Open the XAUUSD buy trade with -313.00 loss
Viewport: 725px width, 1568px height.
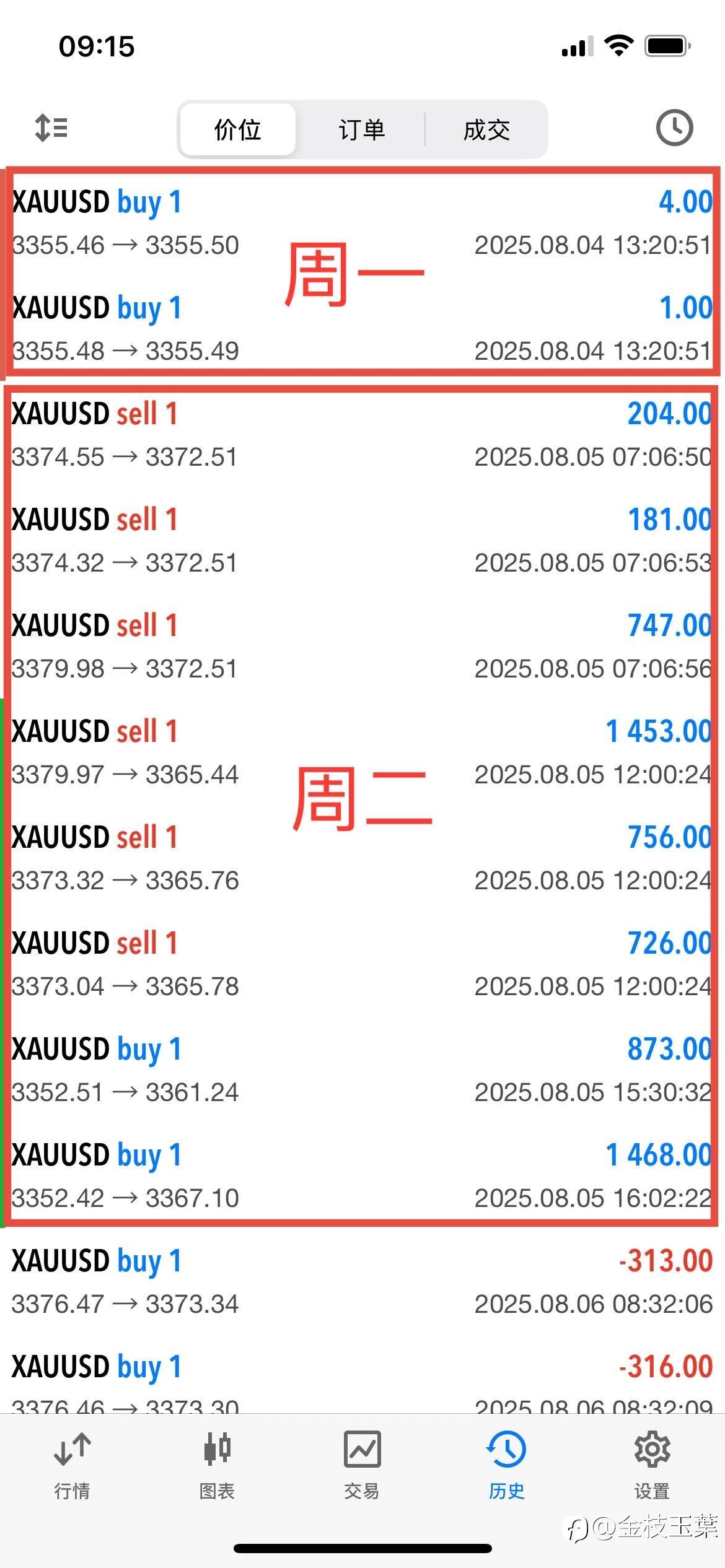362,1282
